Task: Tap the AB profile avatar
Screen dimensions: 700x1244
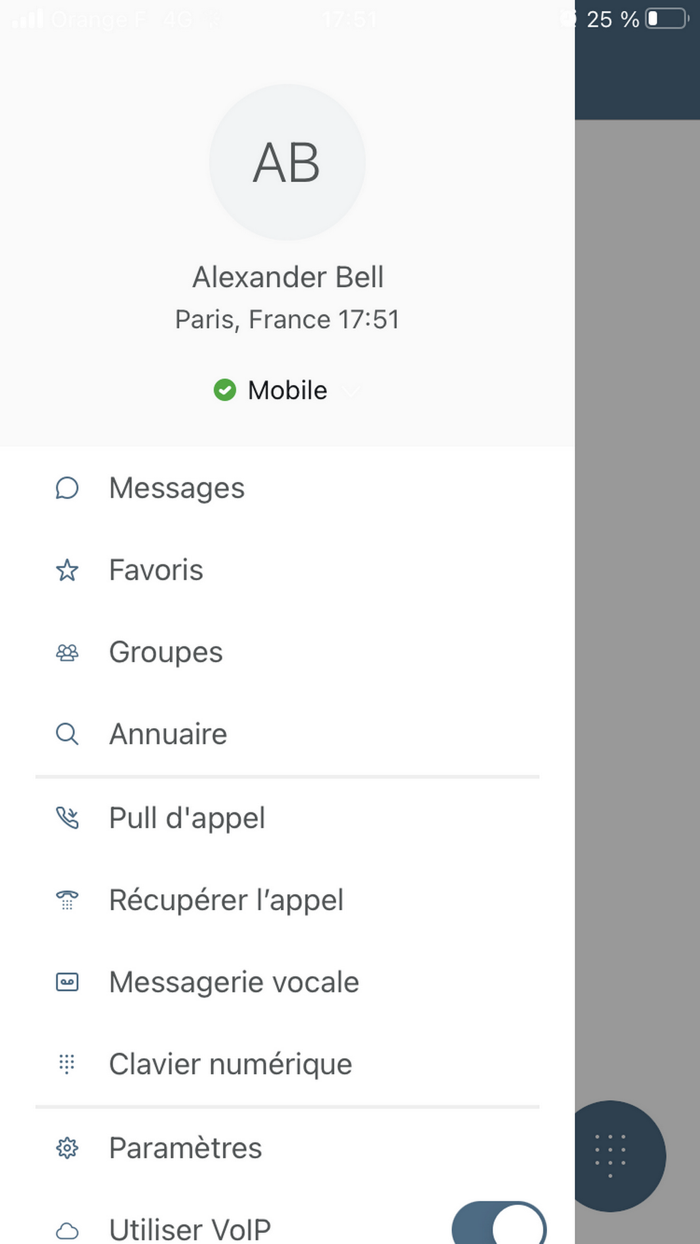Action: pyautogui.click(x=287, y=162)
